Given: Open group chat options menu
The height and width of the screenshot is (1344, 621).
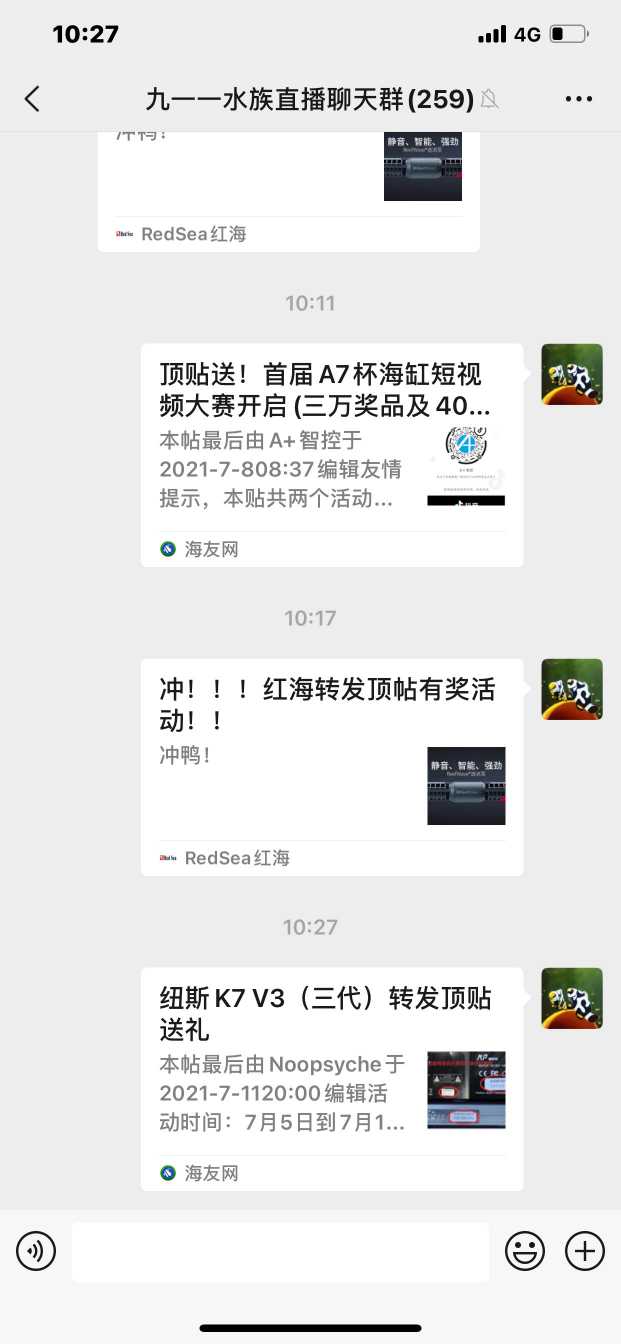Looking at the screenshot, I should (x=579, y=98).
